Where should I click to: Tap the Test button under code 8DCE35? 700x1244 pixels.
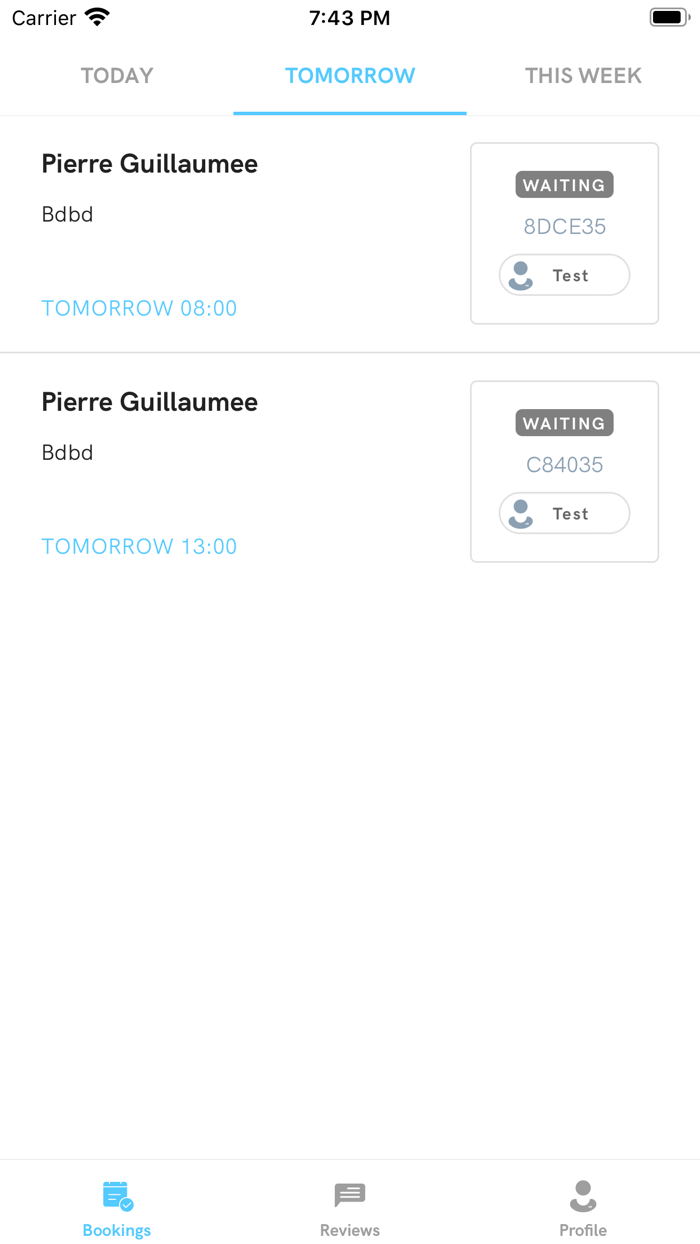[564, 275]
